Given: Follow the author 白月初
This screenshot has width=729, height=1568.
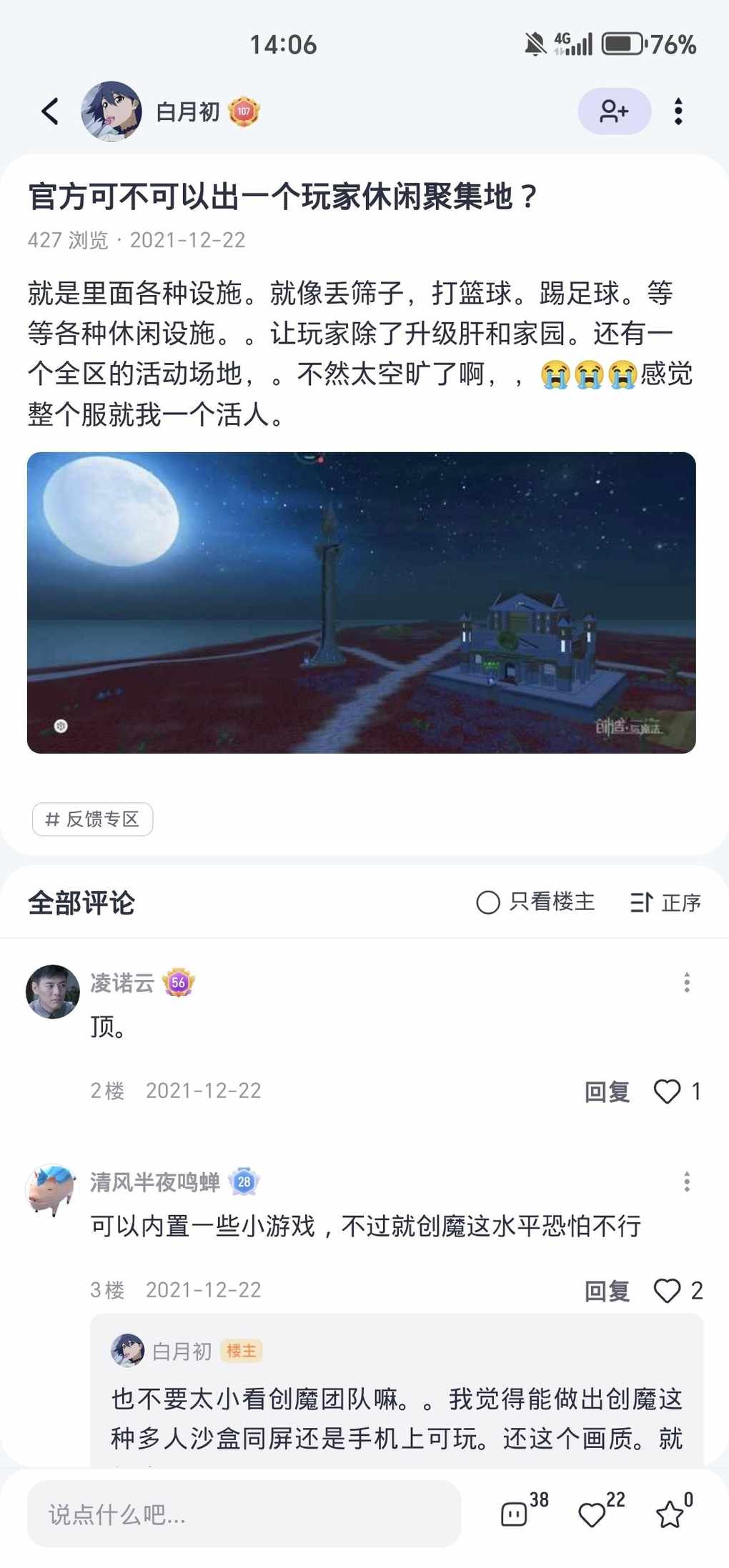Looking at the screenshot, I should (x=614, y=111).
